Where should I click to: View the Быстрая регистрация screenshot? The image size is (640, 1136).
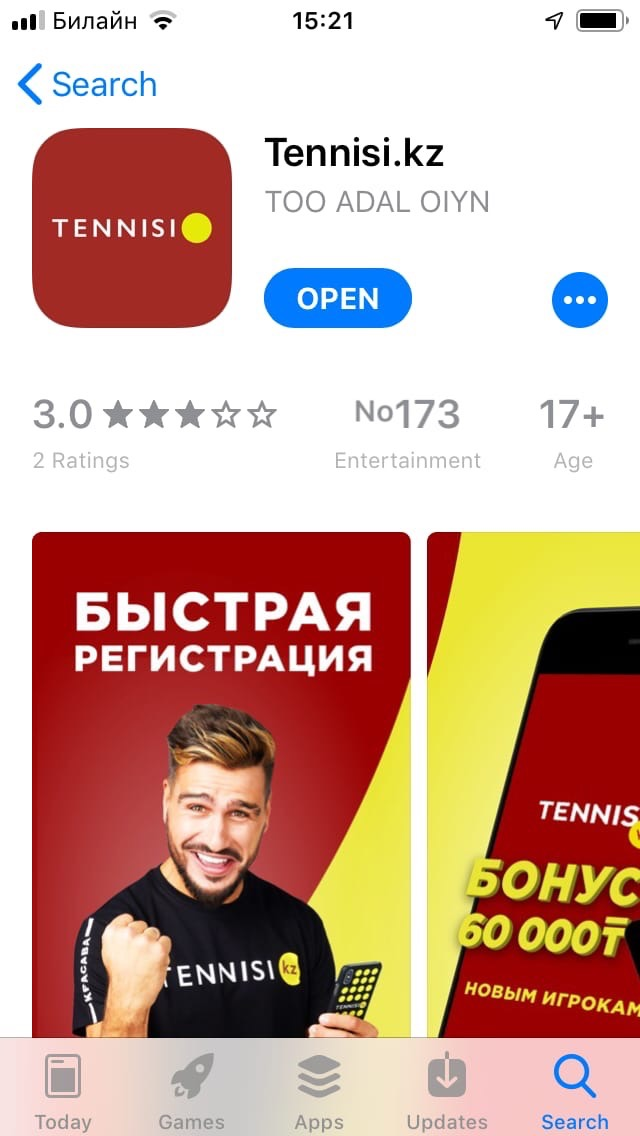pos(221,780)
